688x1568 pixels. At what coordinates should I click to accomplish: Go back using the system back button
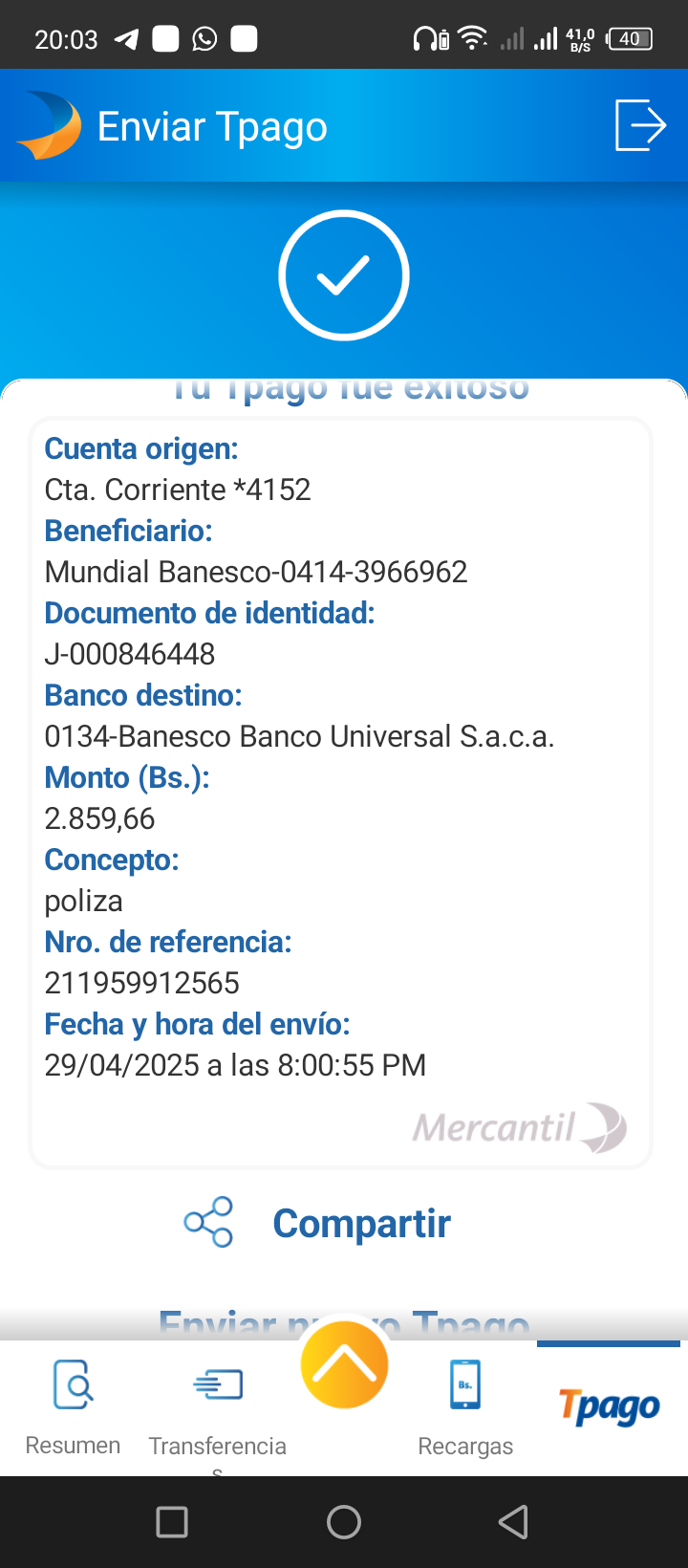click(x=514, y=1522)
